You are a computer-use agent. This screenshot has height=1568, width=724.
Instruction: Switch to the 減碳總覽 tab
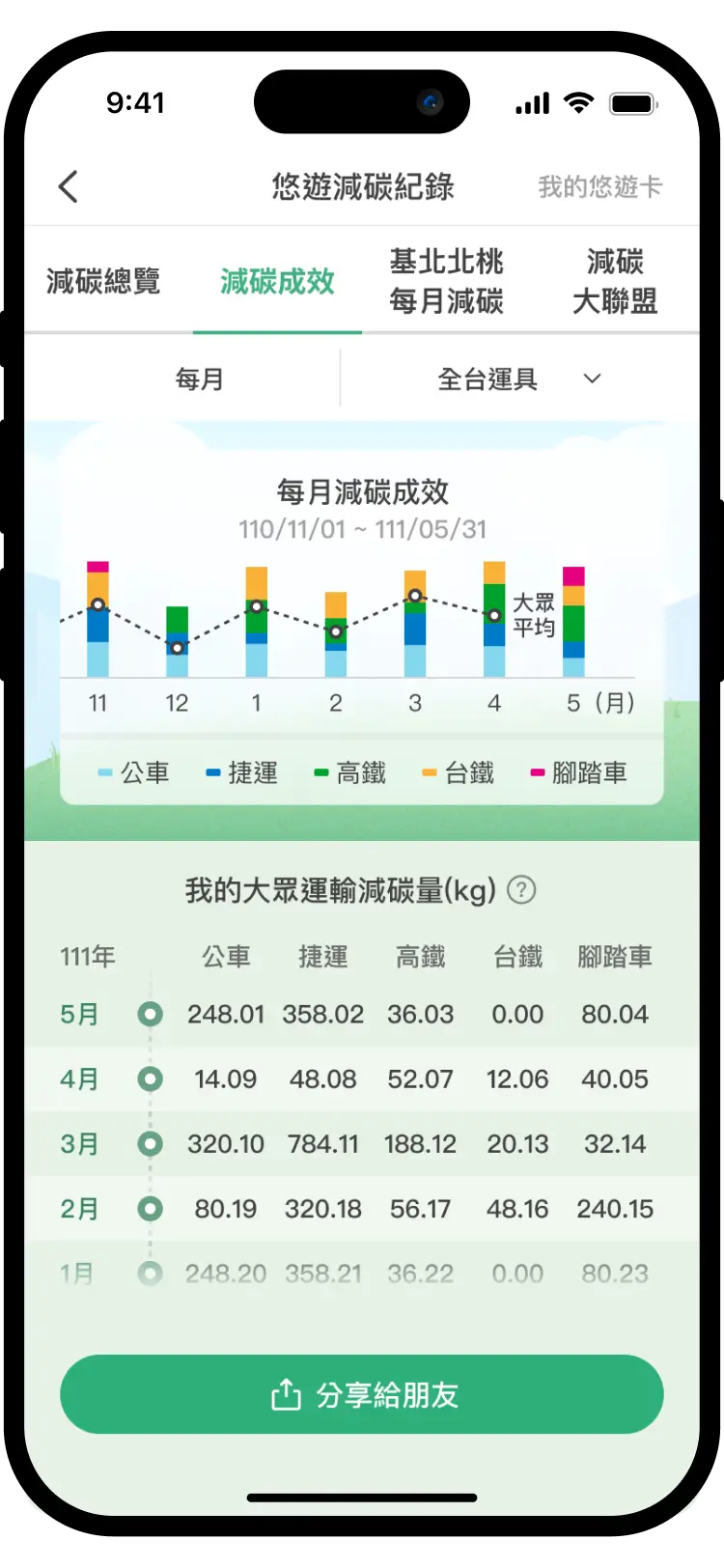(x=103, y=281)
